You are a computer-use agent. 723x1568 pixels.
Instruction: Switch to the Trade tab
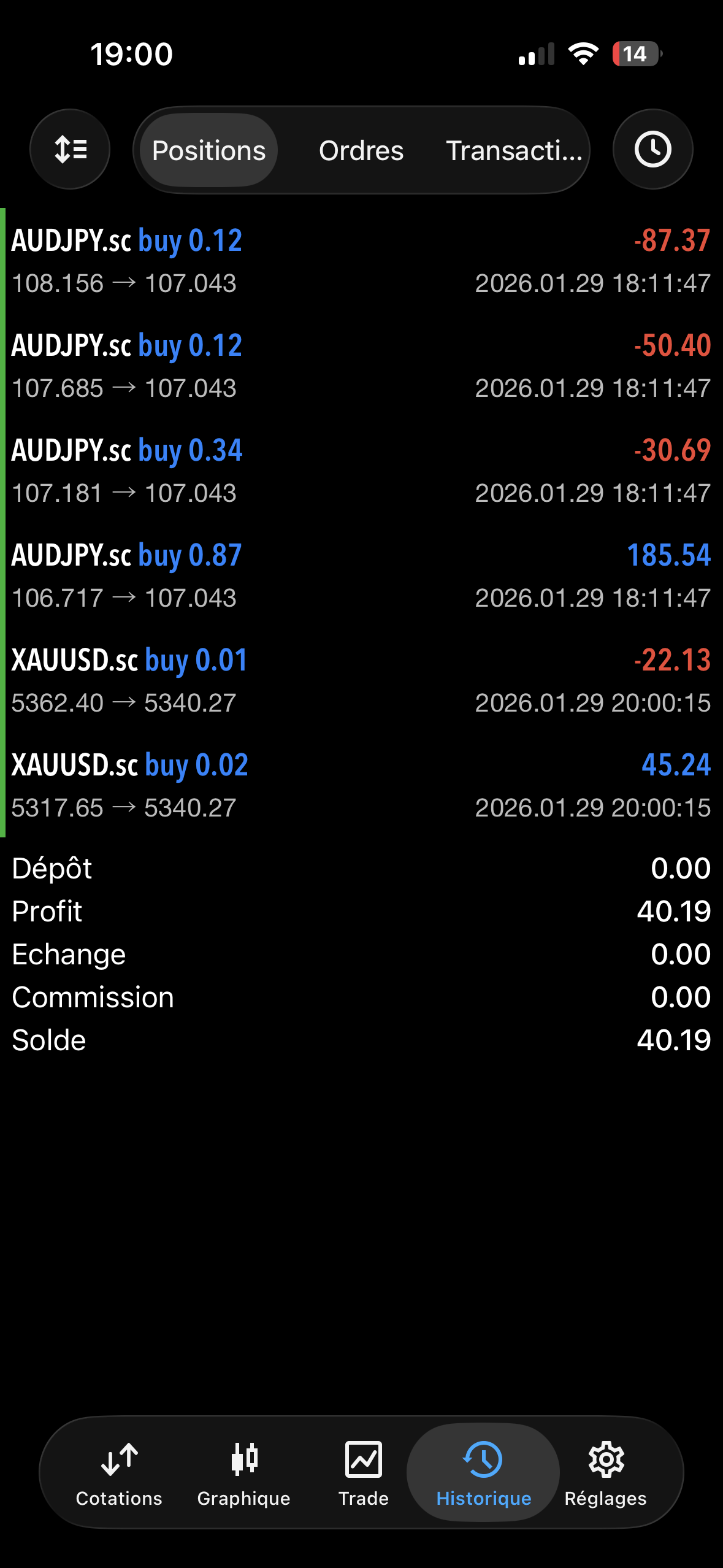click(x=364, y=1474)
